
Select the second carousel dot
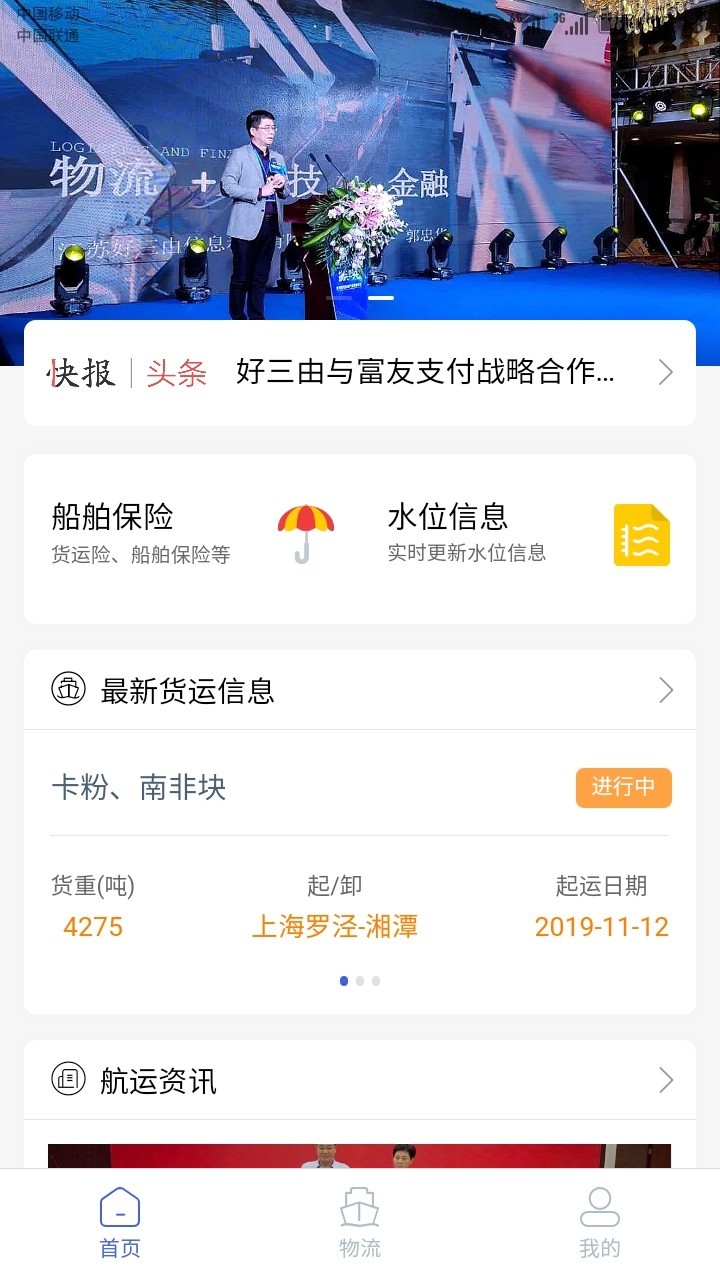(x=360, y=980)
